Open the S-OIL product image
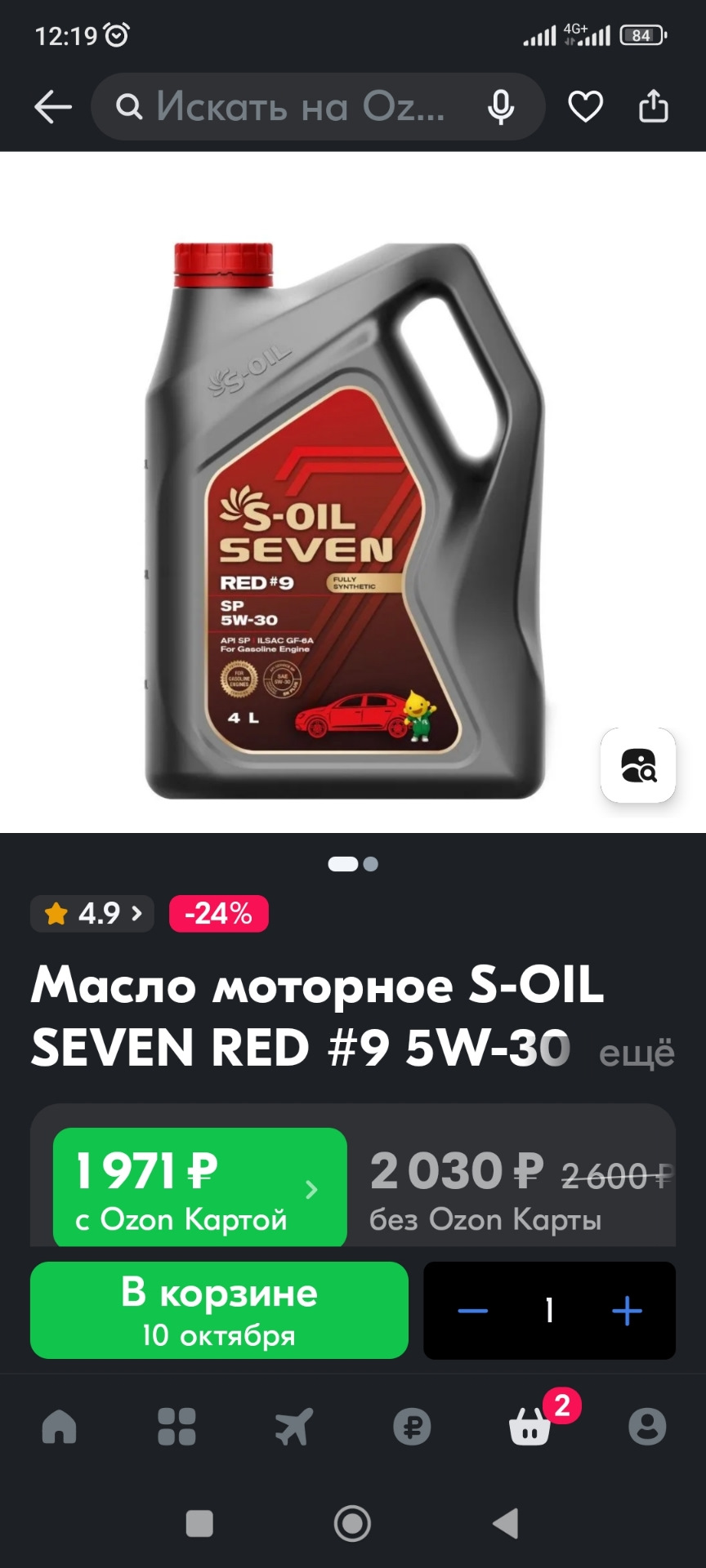 pyautogui.click(x=343, y=523)
